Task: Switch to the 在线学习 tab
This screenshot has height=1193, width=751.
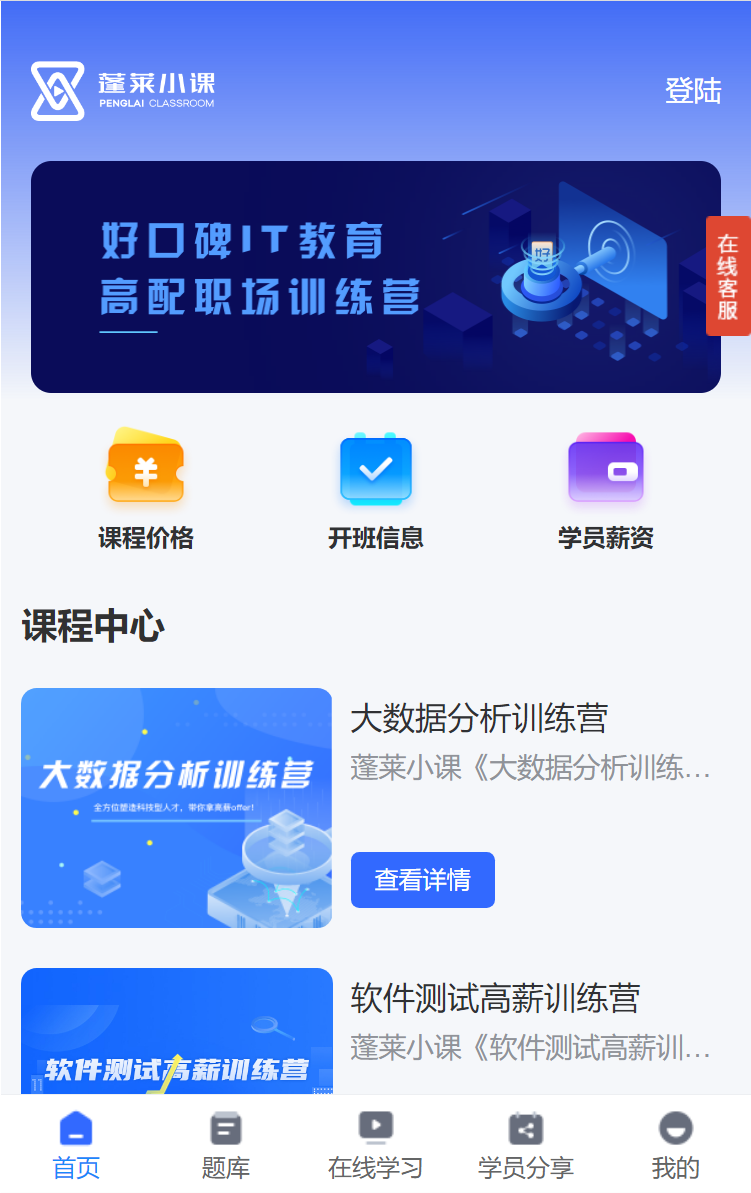Action: (x=375, y=1145)
